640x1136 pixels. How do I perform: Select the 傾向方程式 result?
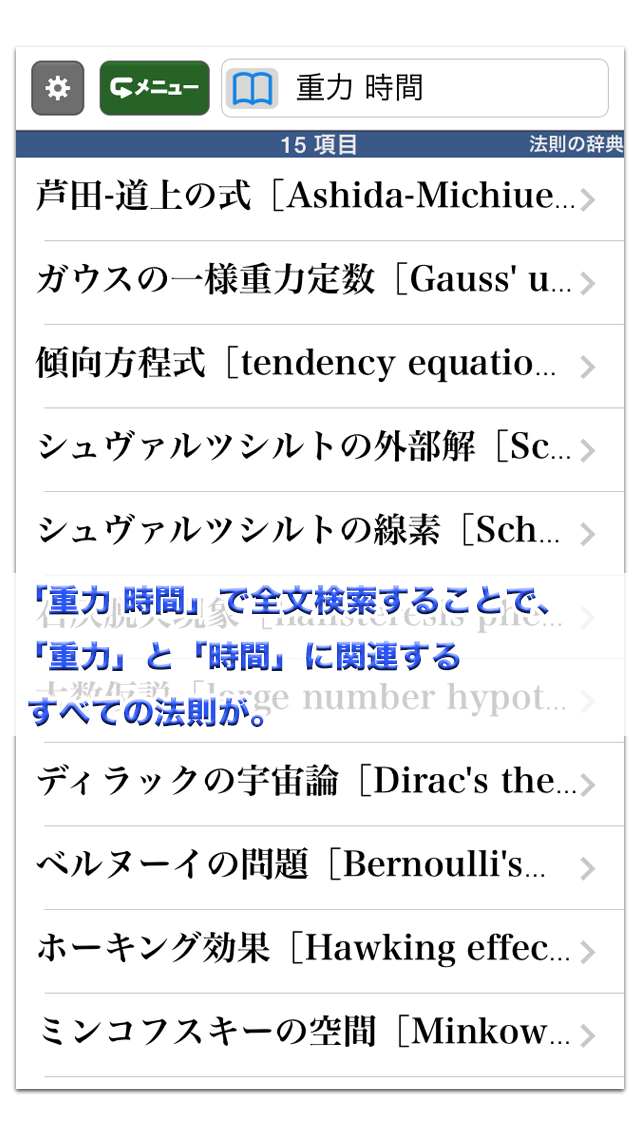pyautogui.click(x=320, y=366)
